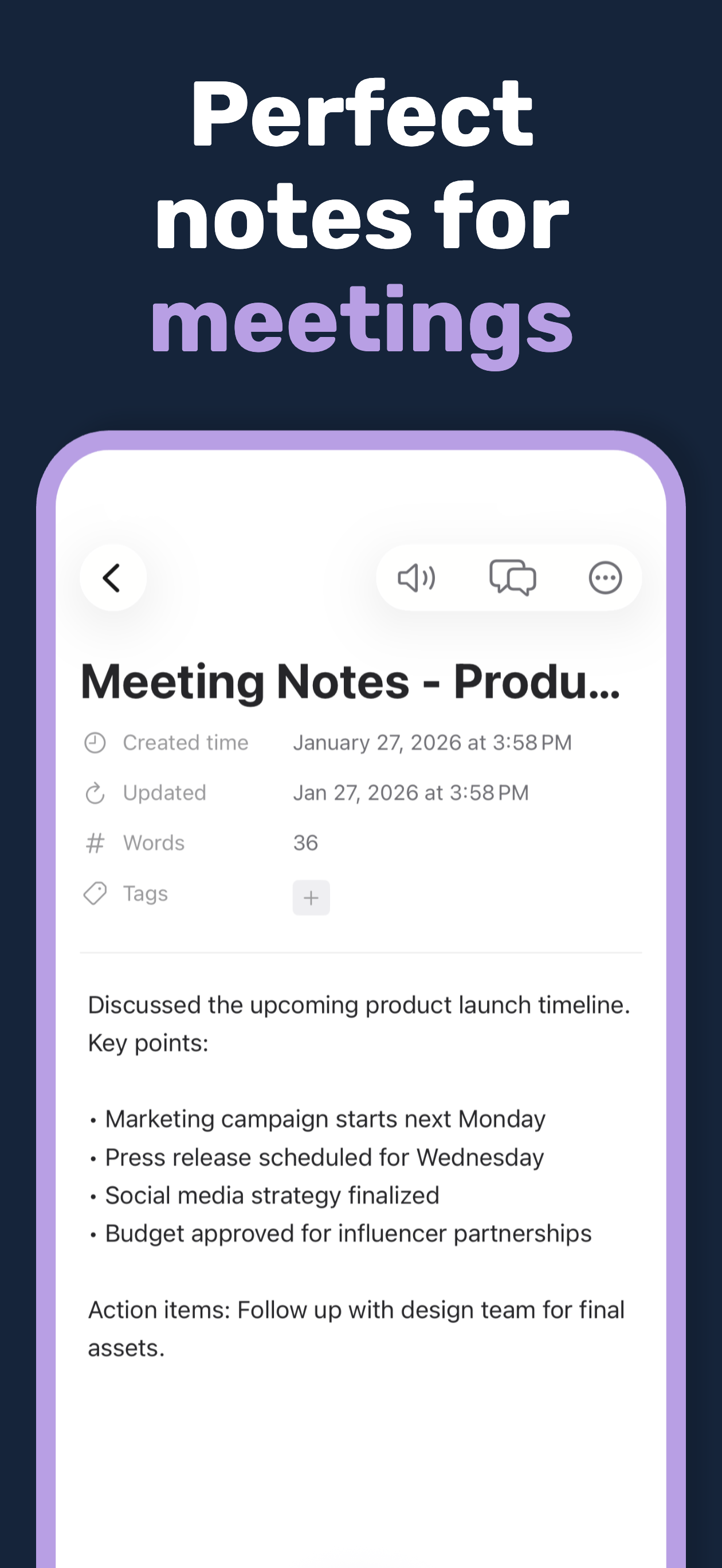Click the refresh icon beside Updated
Image resolution: width=722 pixels, height=1568 pixels.
point(95,793)
